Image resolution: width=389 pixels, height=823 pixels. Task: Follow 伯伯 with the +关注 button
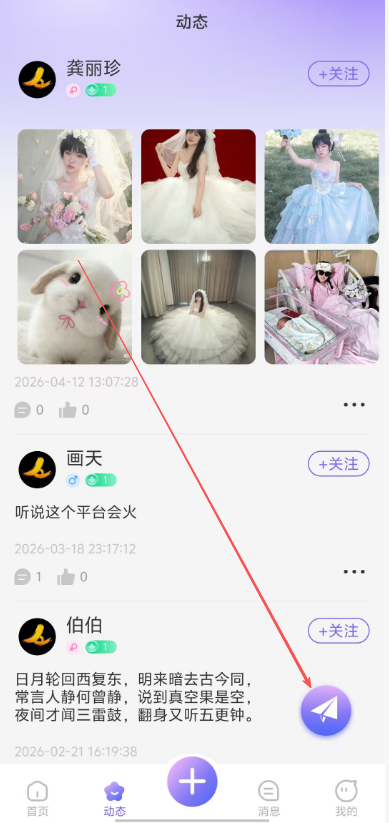point(339,630)
